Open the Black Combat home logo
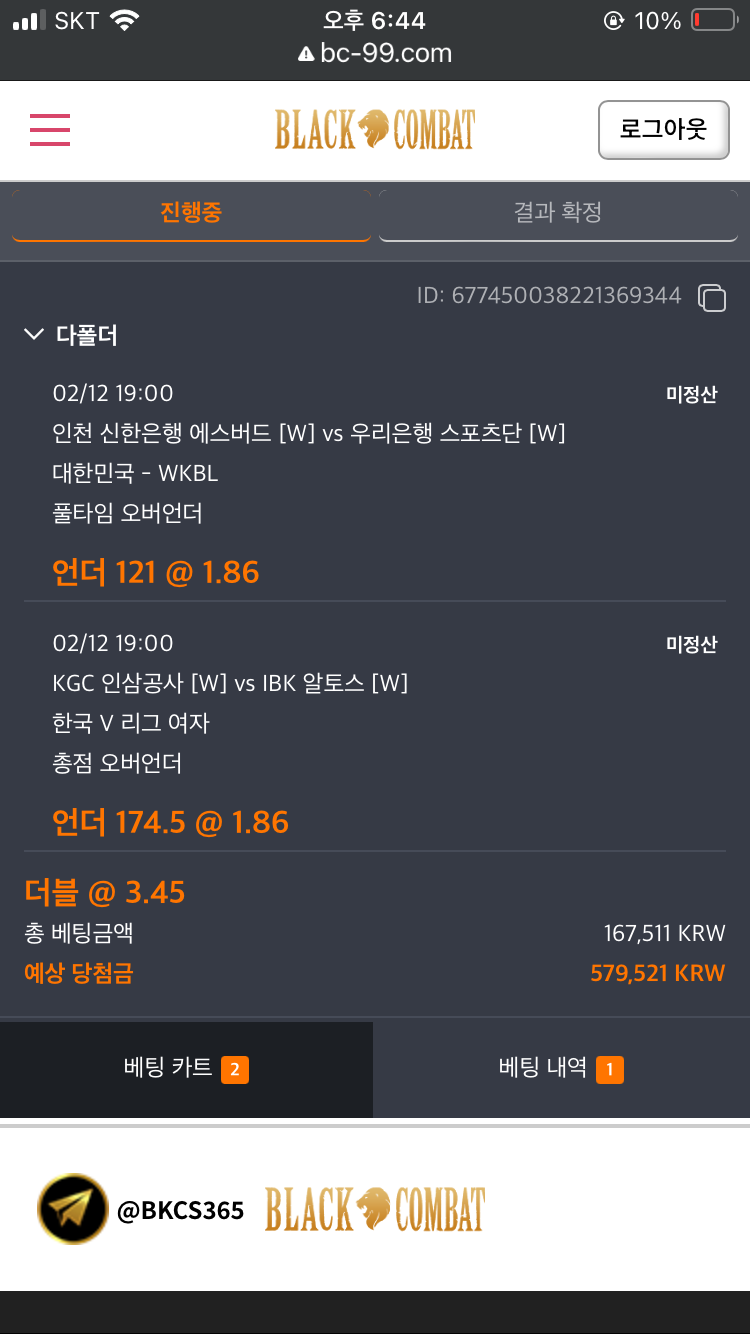 click(375, 130)
